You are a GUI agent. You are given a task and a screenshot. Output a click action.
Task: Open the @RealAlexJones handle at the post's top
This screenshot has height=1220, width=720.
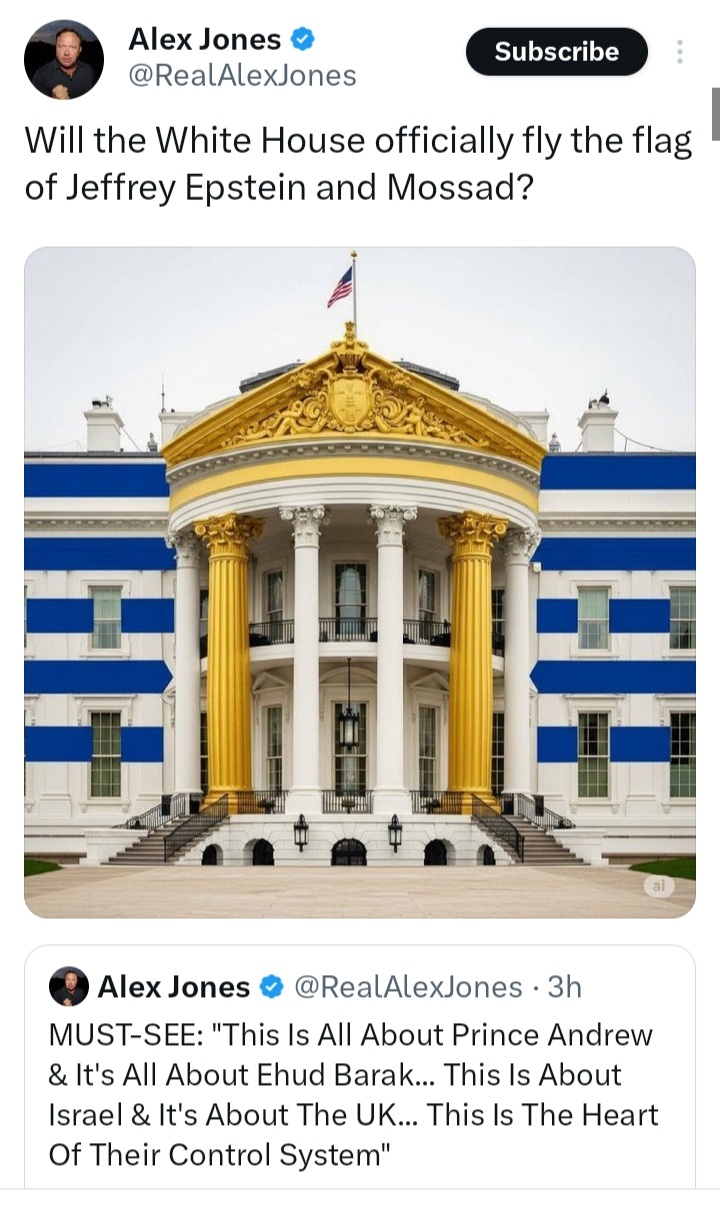tap(242, 75)
